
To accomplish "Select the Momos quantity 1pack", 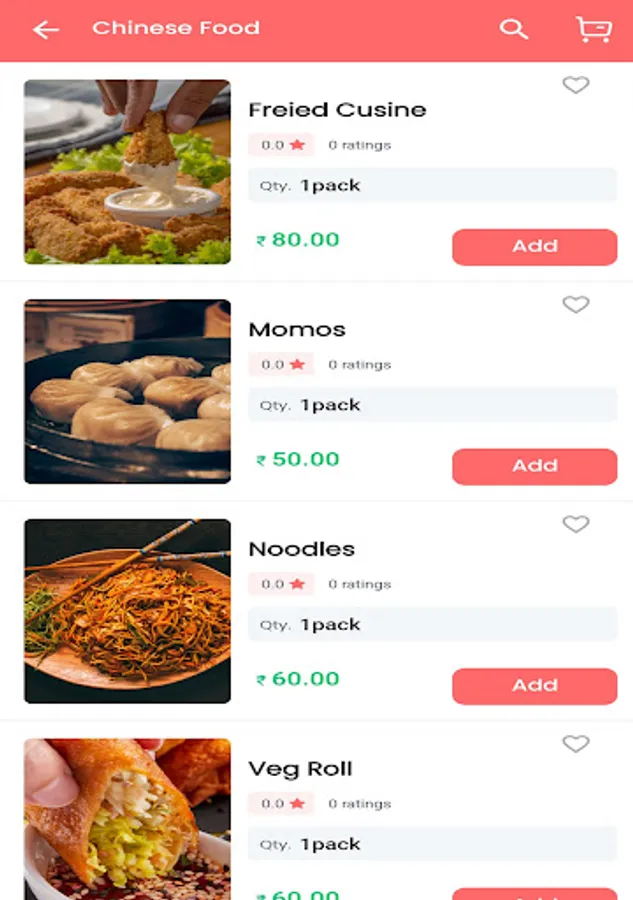I will coord(432,405).
